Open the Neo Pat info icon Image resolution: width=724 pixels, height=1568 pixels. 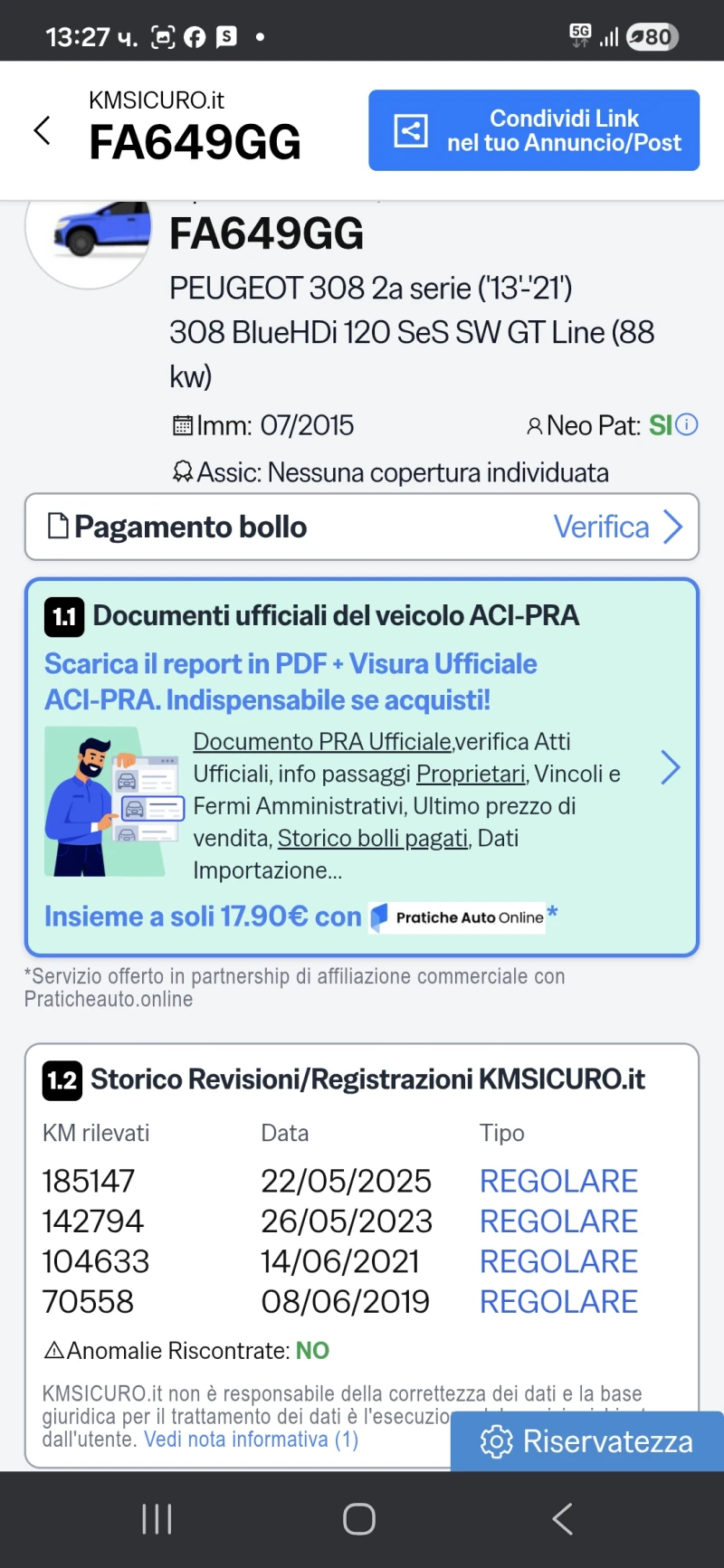pyautogui.click(x=688, y=424)
